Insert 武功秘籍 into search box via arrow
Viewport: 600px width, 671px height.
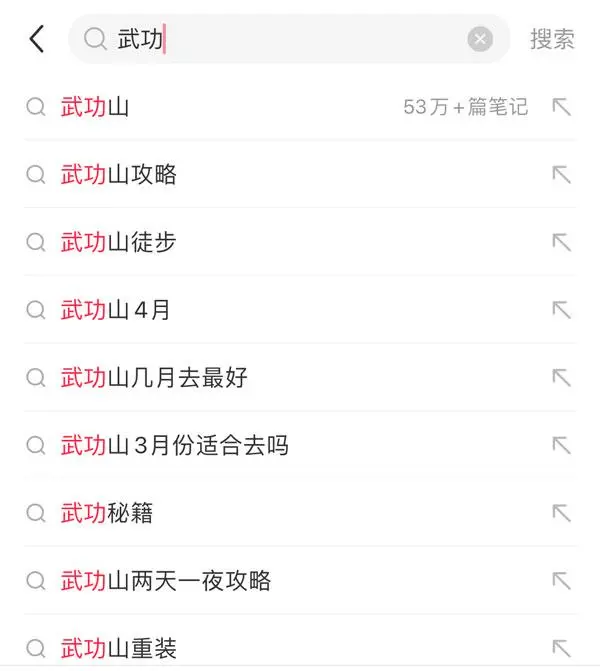click(561, 513)
